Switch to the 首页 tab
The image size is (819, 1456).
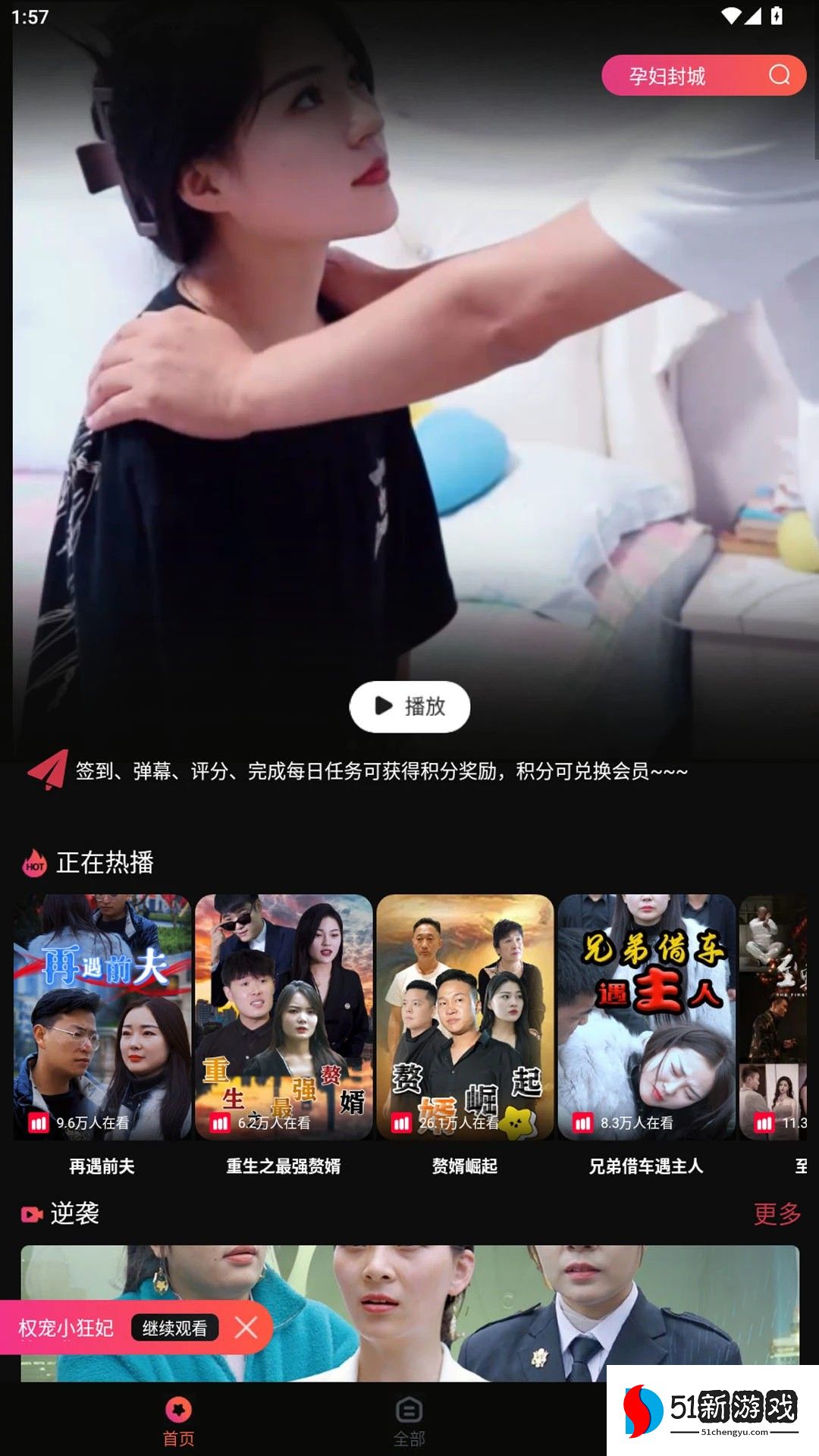[x=179, y=1421]
